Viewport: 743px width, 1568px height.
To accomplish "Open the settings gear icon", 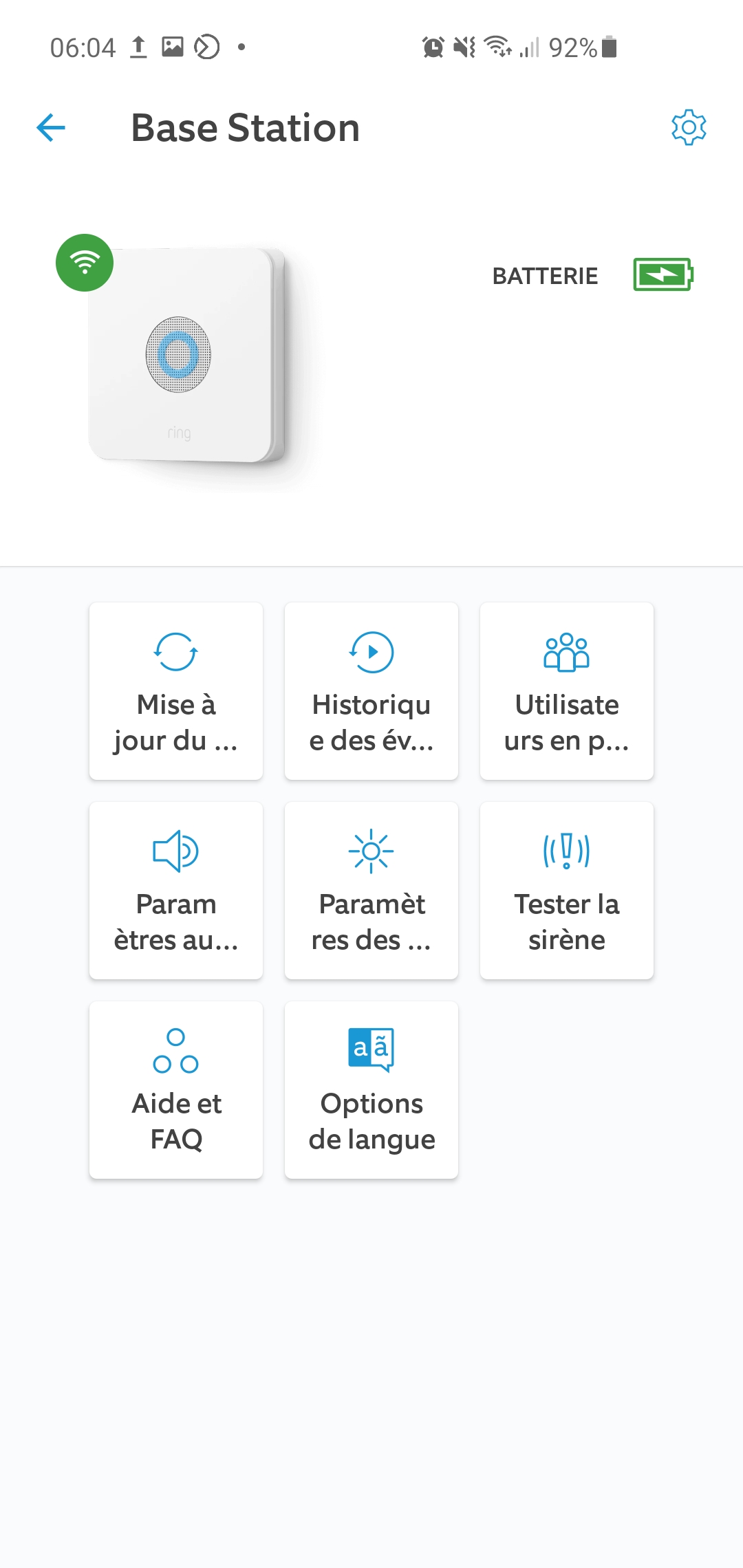I will pyautogui.click(x=689, y=127).
